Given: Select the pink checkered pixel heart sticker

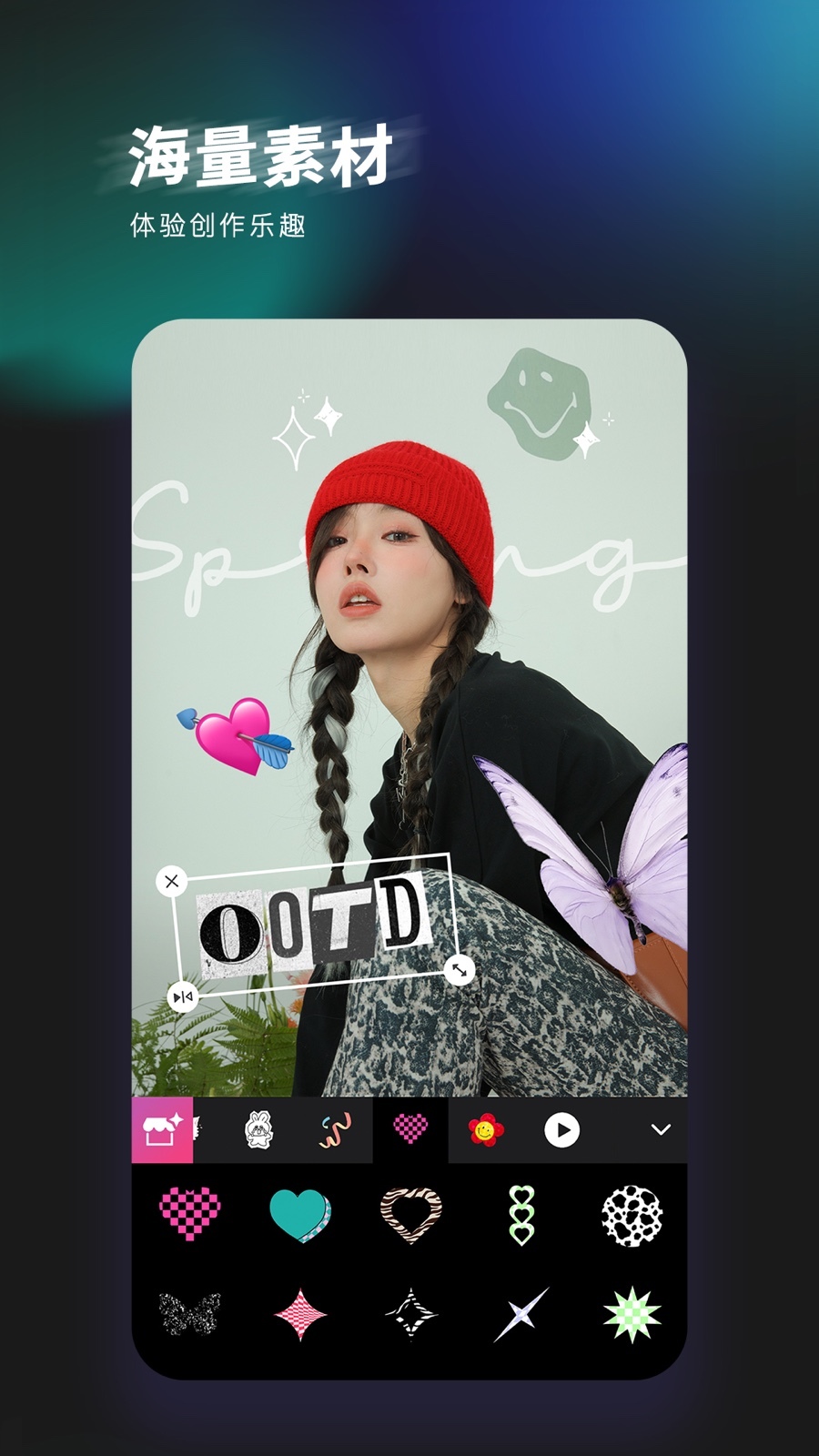Looking at the screenshot, I should point(191,1210).
